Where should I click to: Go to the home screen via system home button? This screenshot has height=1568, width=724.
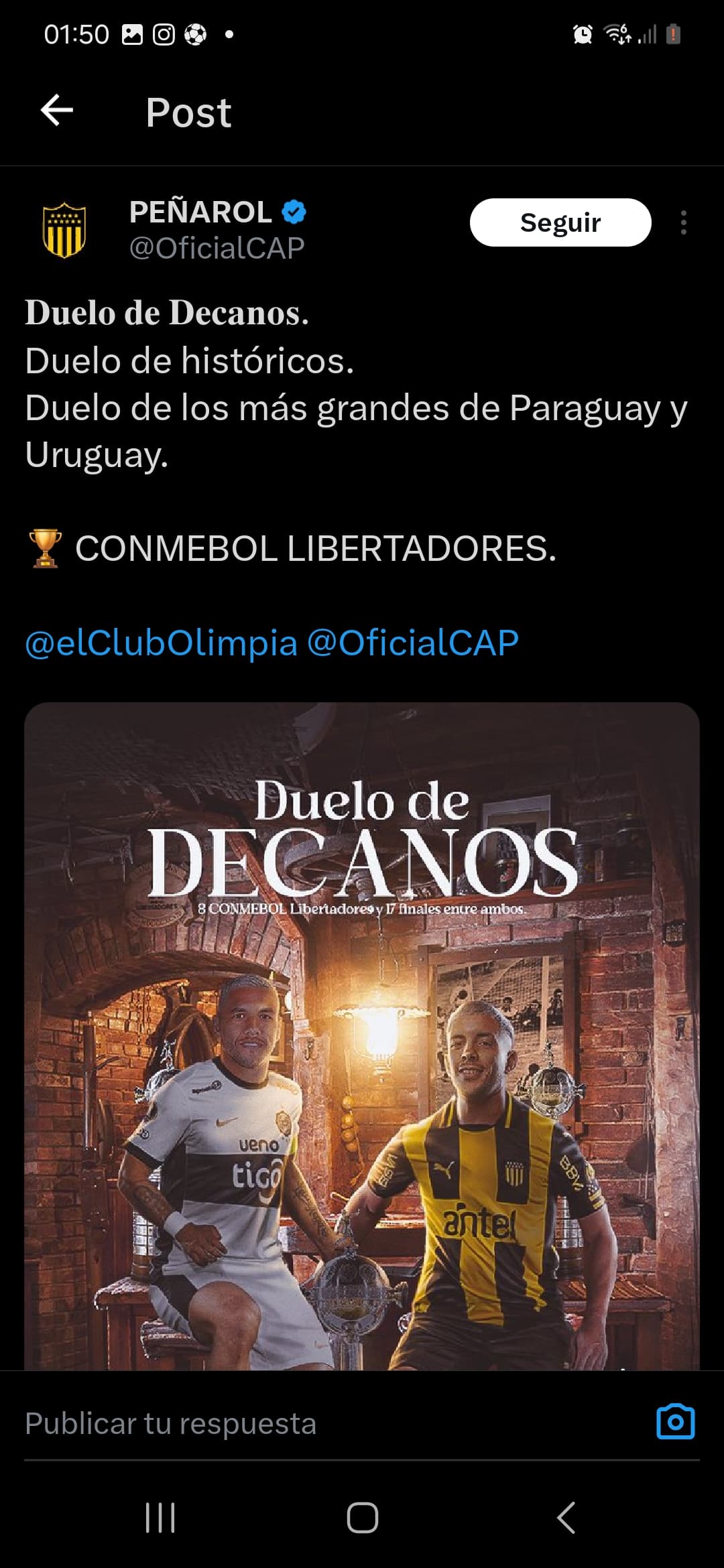pyautogui.click(x=362, y=1517)
